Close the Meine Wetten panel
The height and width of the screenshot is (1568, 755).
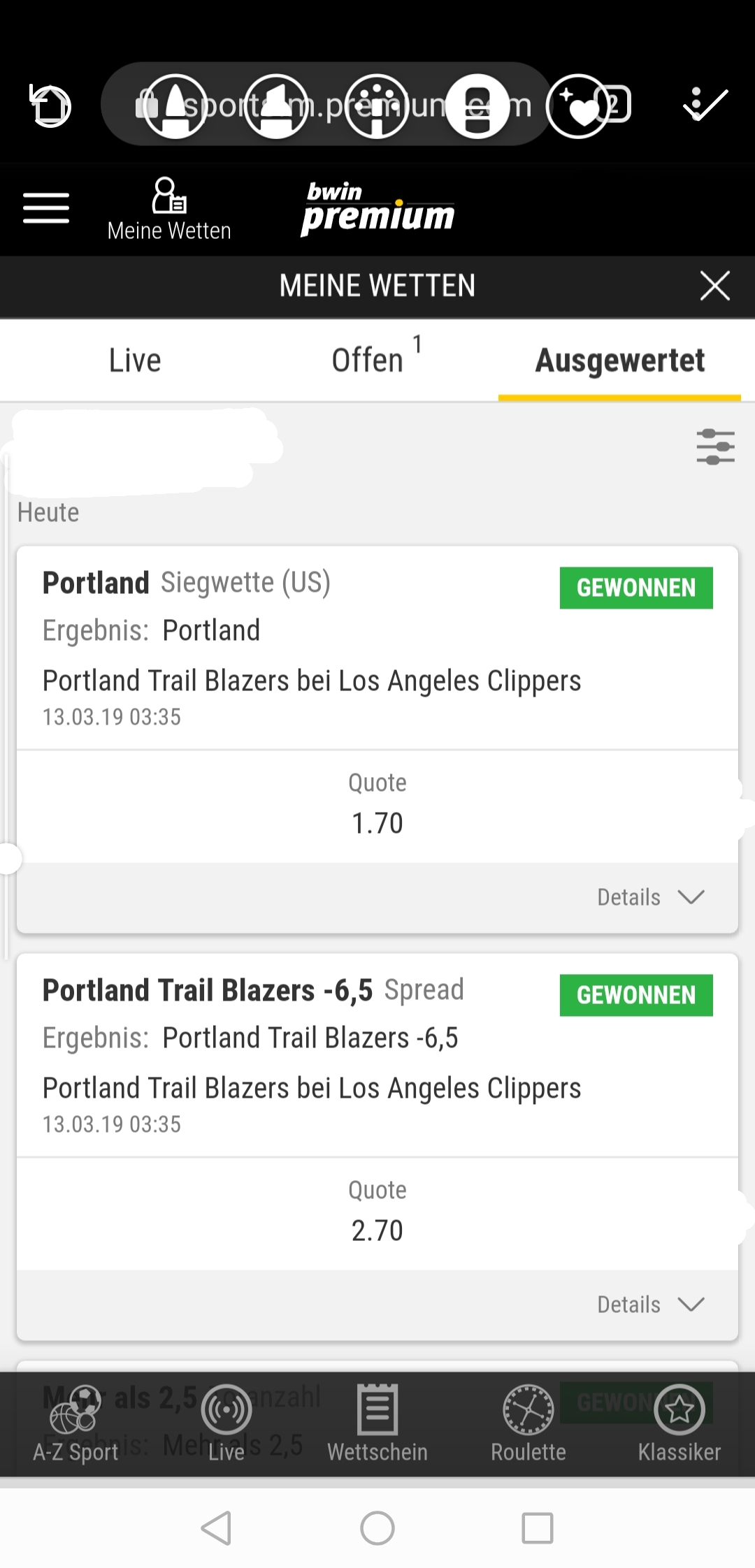click(x=715, y=286)
